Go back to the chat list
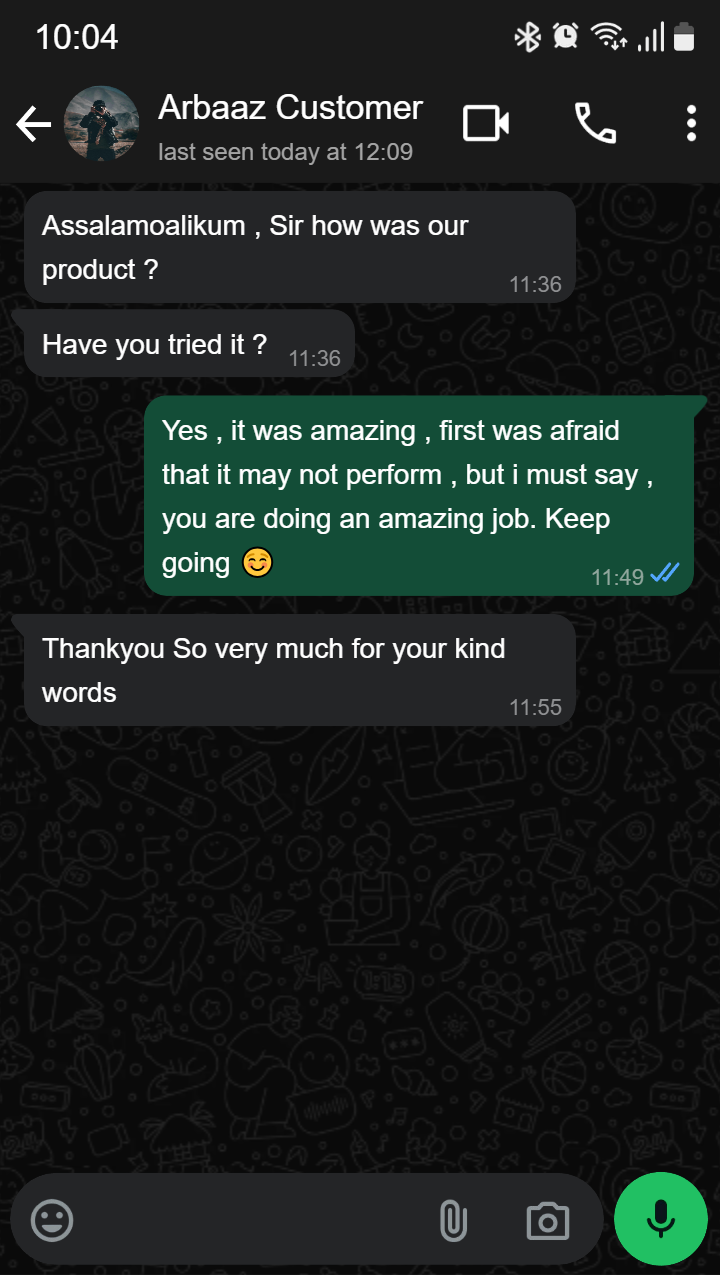720x1276 pixels. coord(33,125)
